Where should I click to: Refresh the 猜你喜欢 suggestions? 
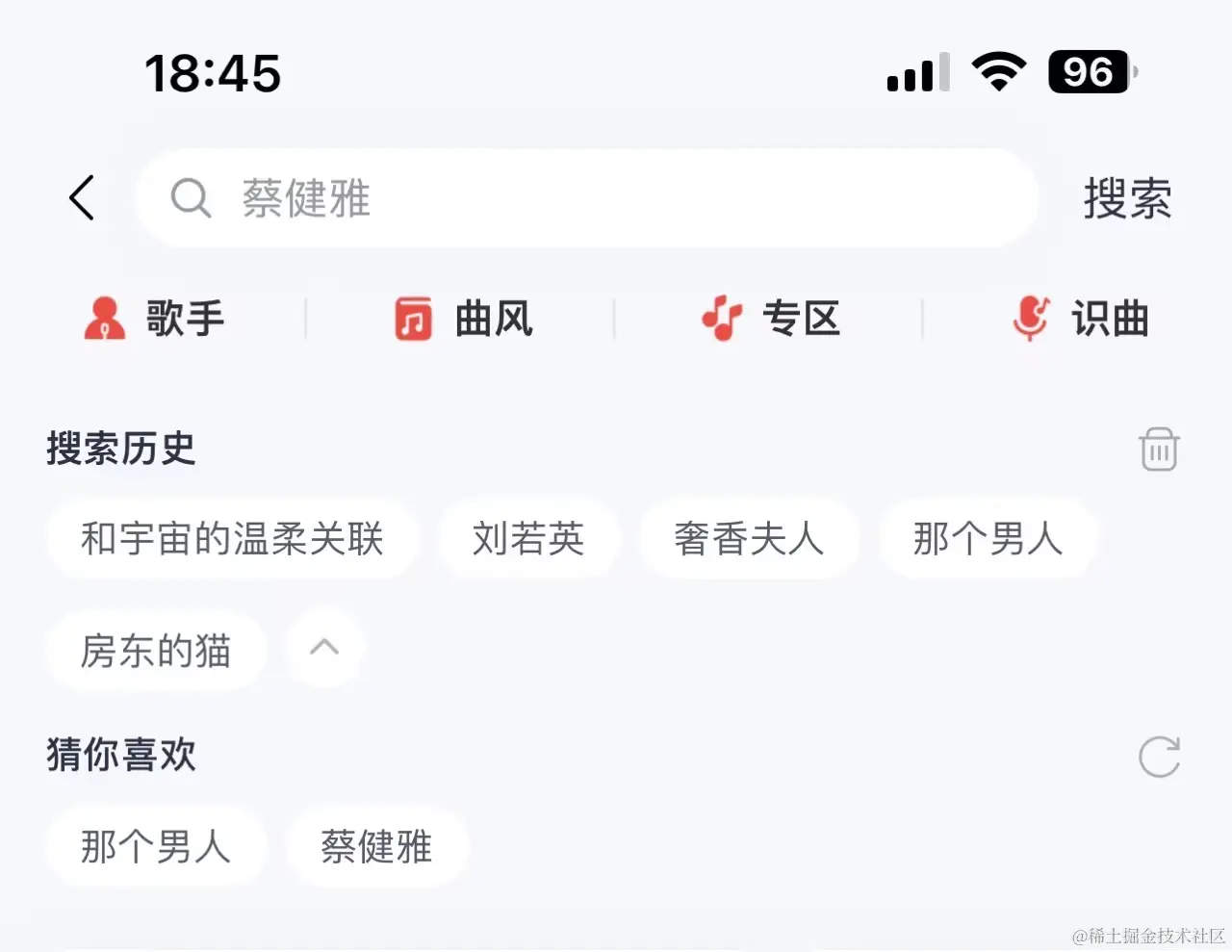point(1159,758)
